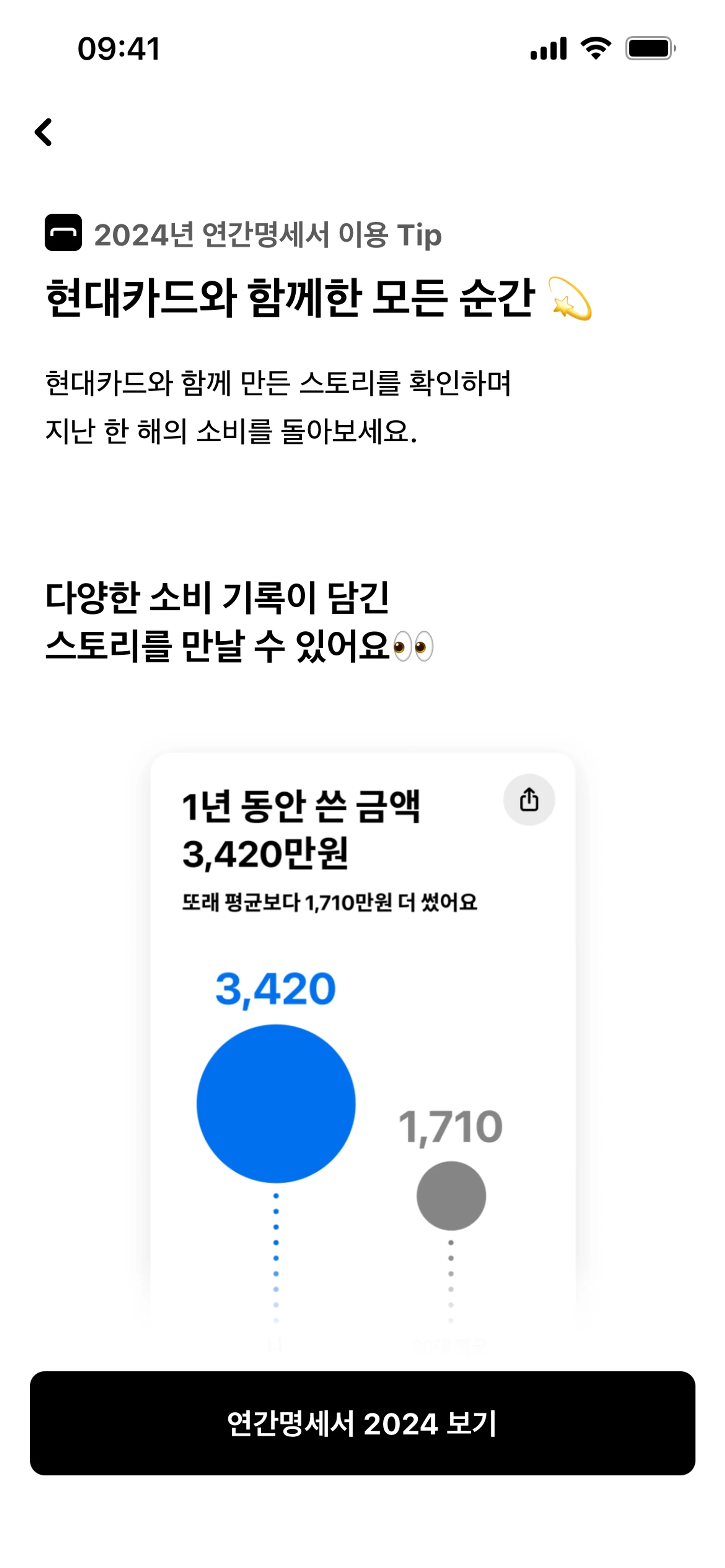Screen dimensions: 725x1568
Task: Open 연간명세서 2024 보기 button
Action: 362,1423
